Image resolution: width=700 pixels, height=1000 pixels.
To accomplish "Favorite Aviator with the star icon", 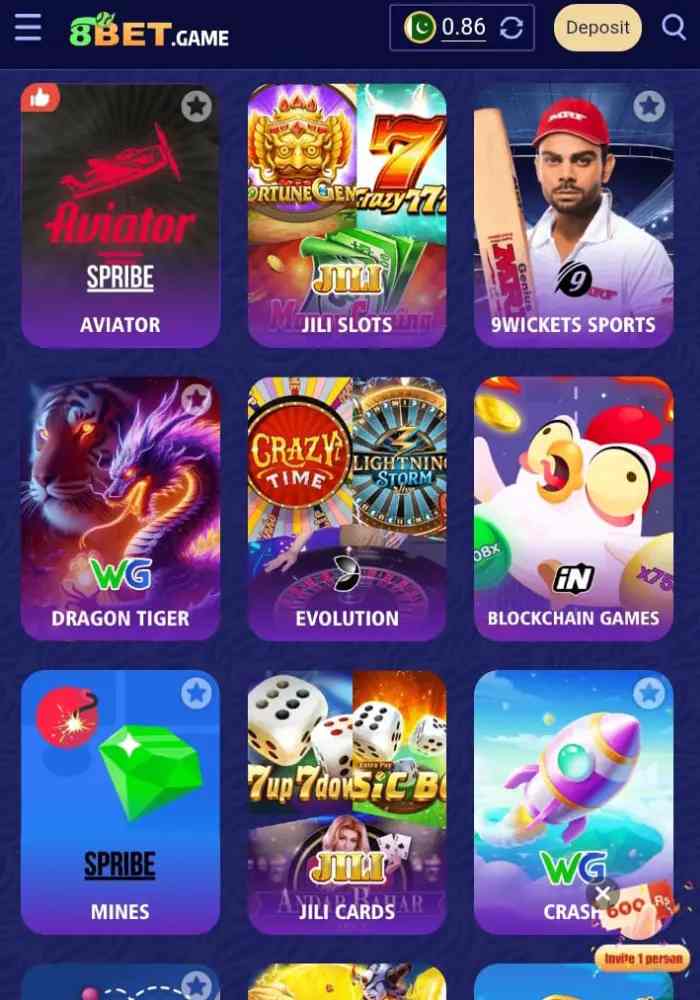I will coord(197,105).
